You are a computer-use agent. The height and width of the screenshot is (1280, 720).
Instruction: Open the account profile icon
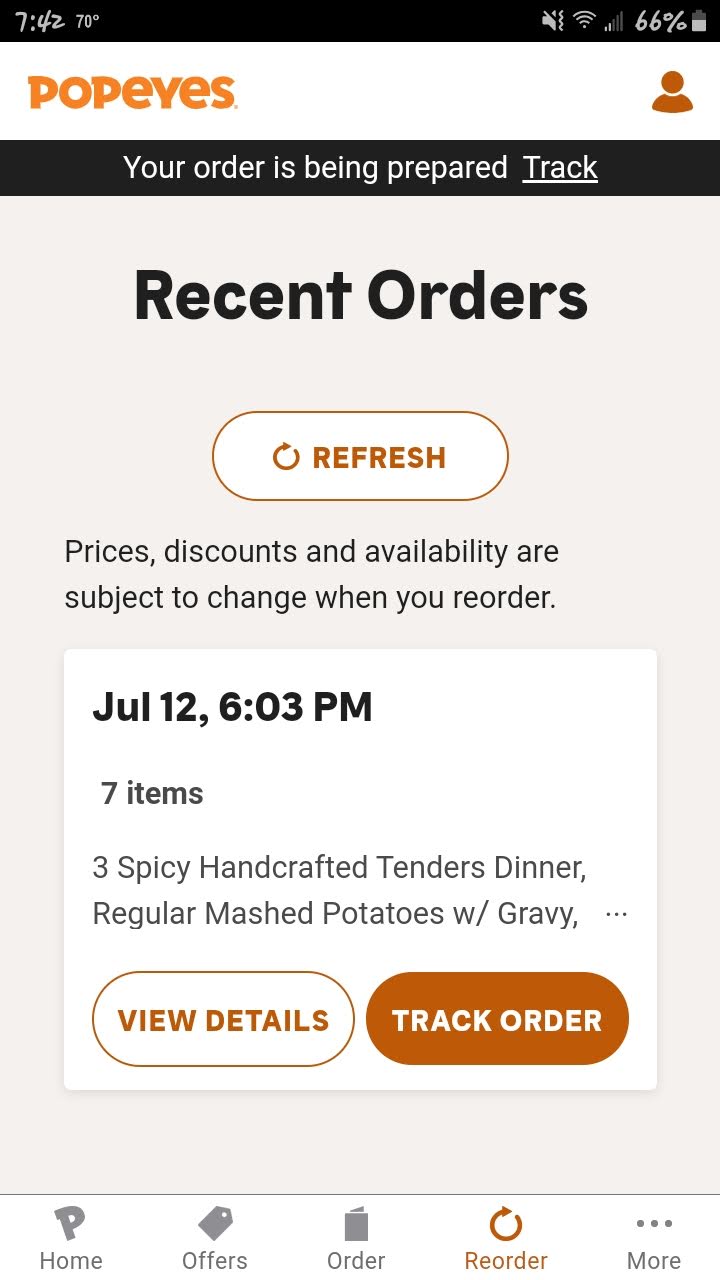tap(672, 92)
